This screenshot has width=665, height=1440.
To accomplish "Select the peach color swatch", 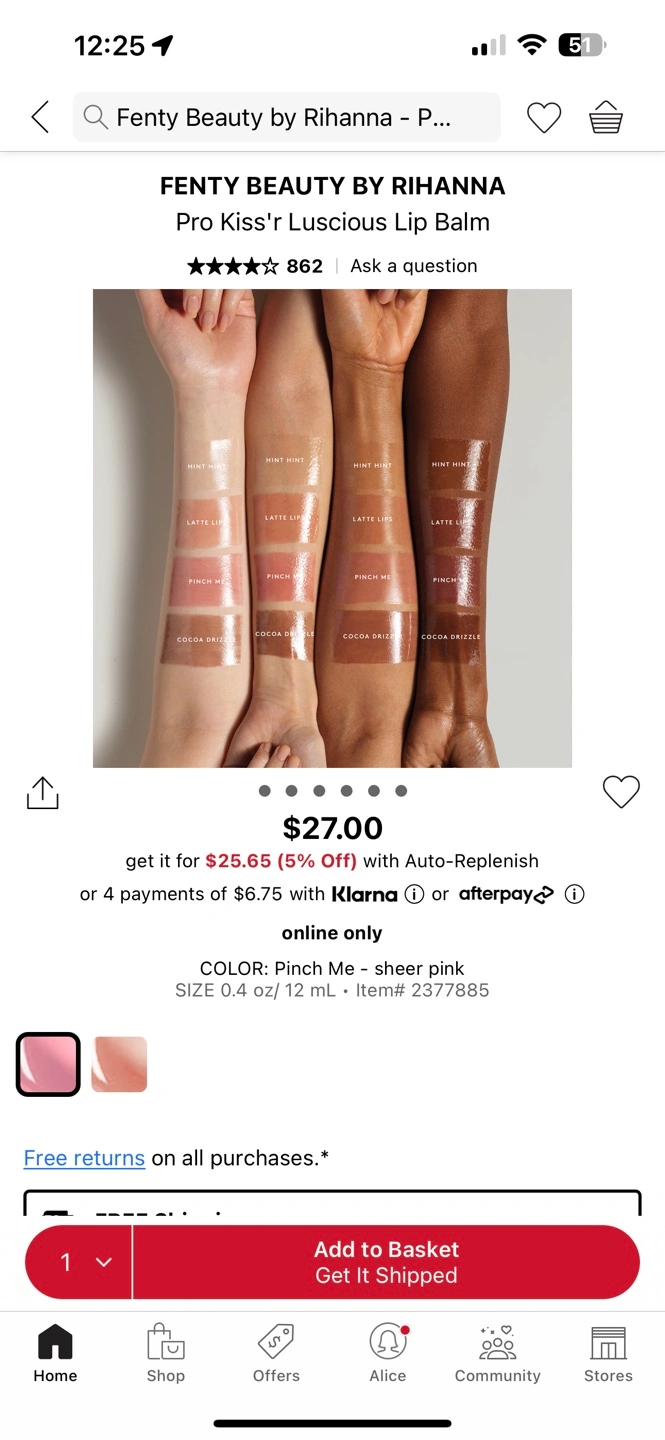I will (x=120, y=1064).
